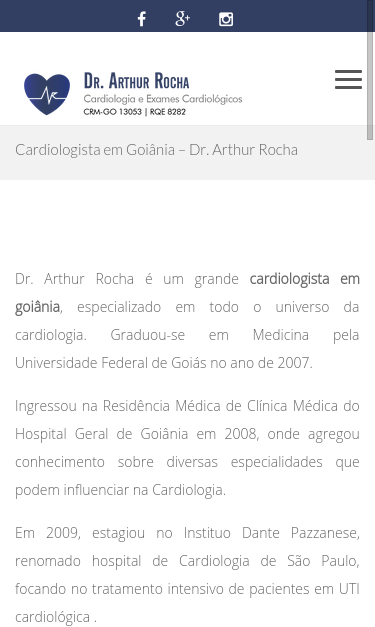Open the Facebook page icon
The height and width of the screenshot is (627, 375).
142,19
